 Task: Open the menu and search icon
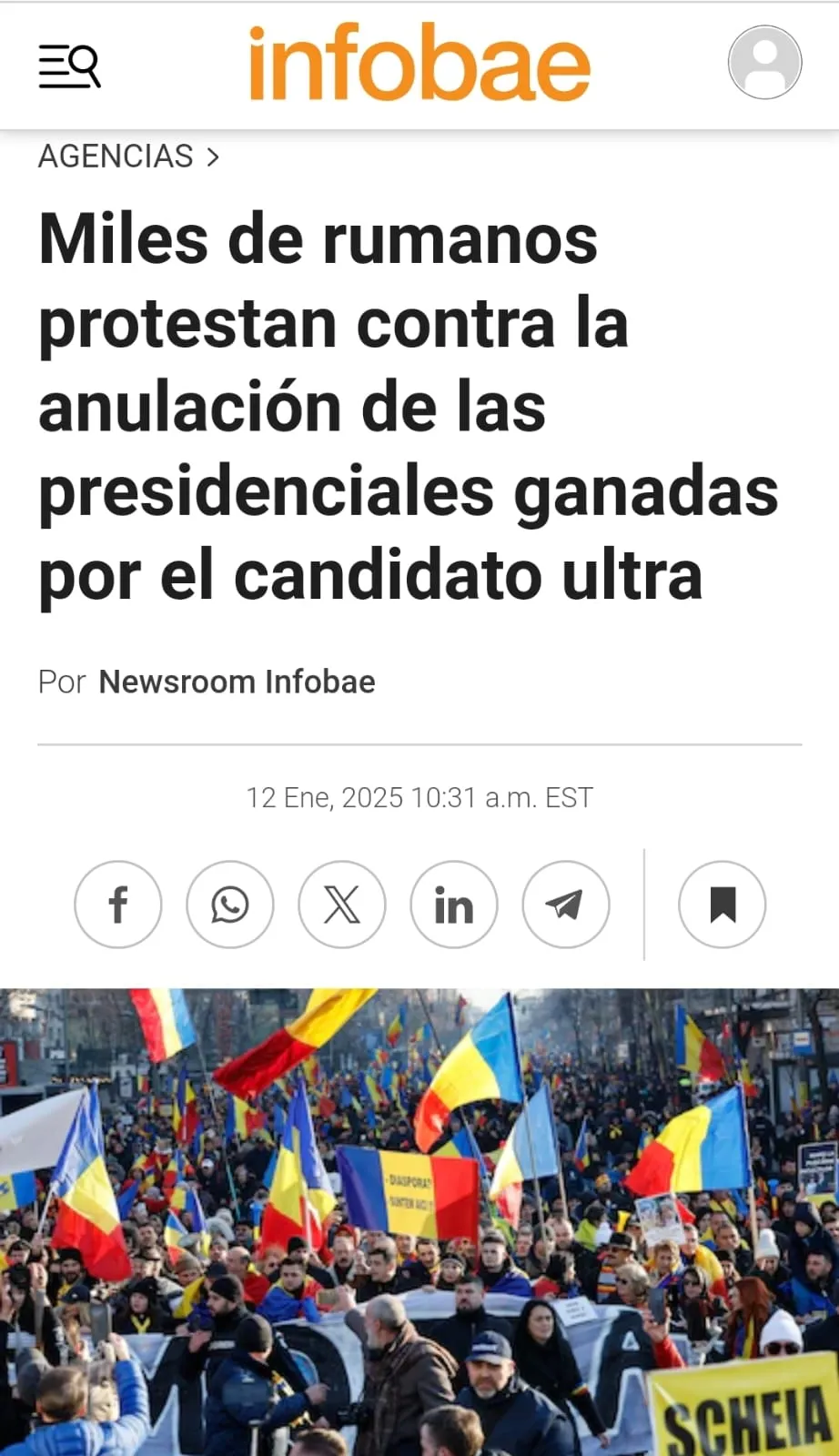[69, 66]
